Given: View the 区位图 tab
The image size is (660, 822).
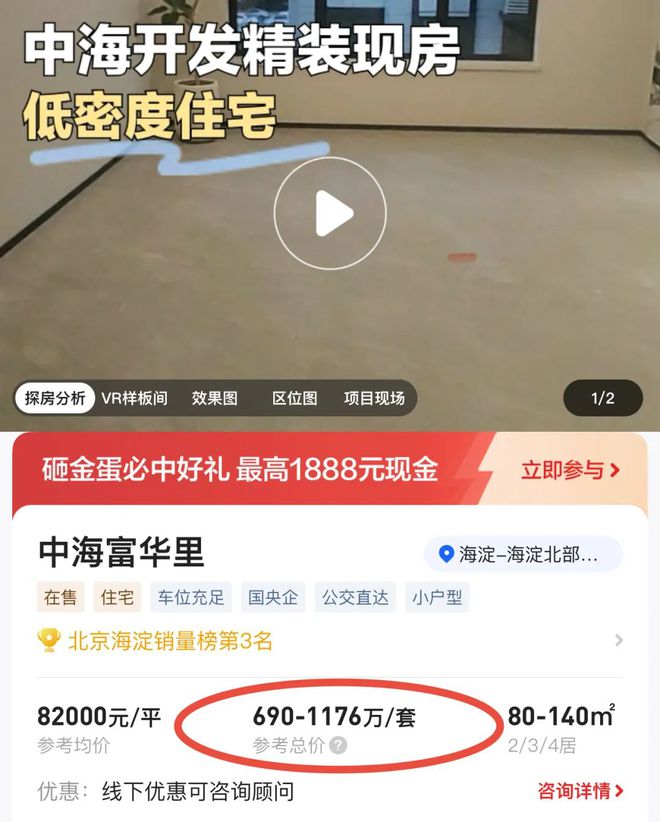Looking at the screenshot, I should pos(295,398).
